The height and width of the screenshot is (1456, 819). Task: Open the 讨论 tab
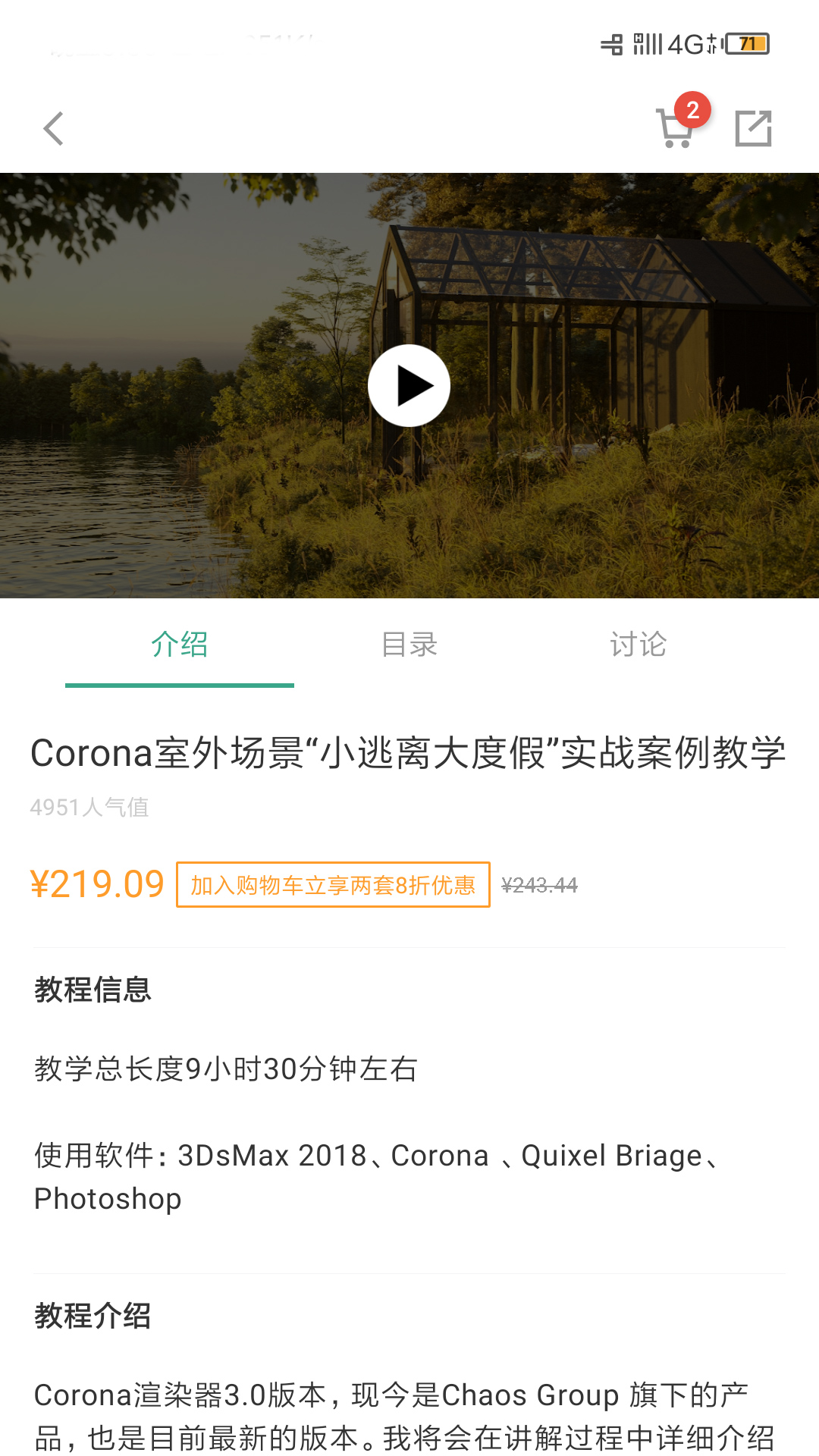639,645
